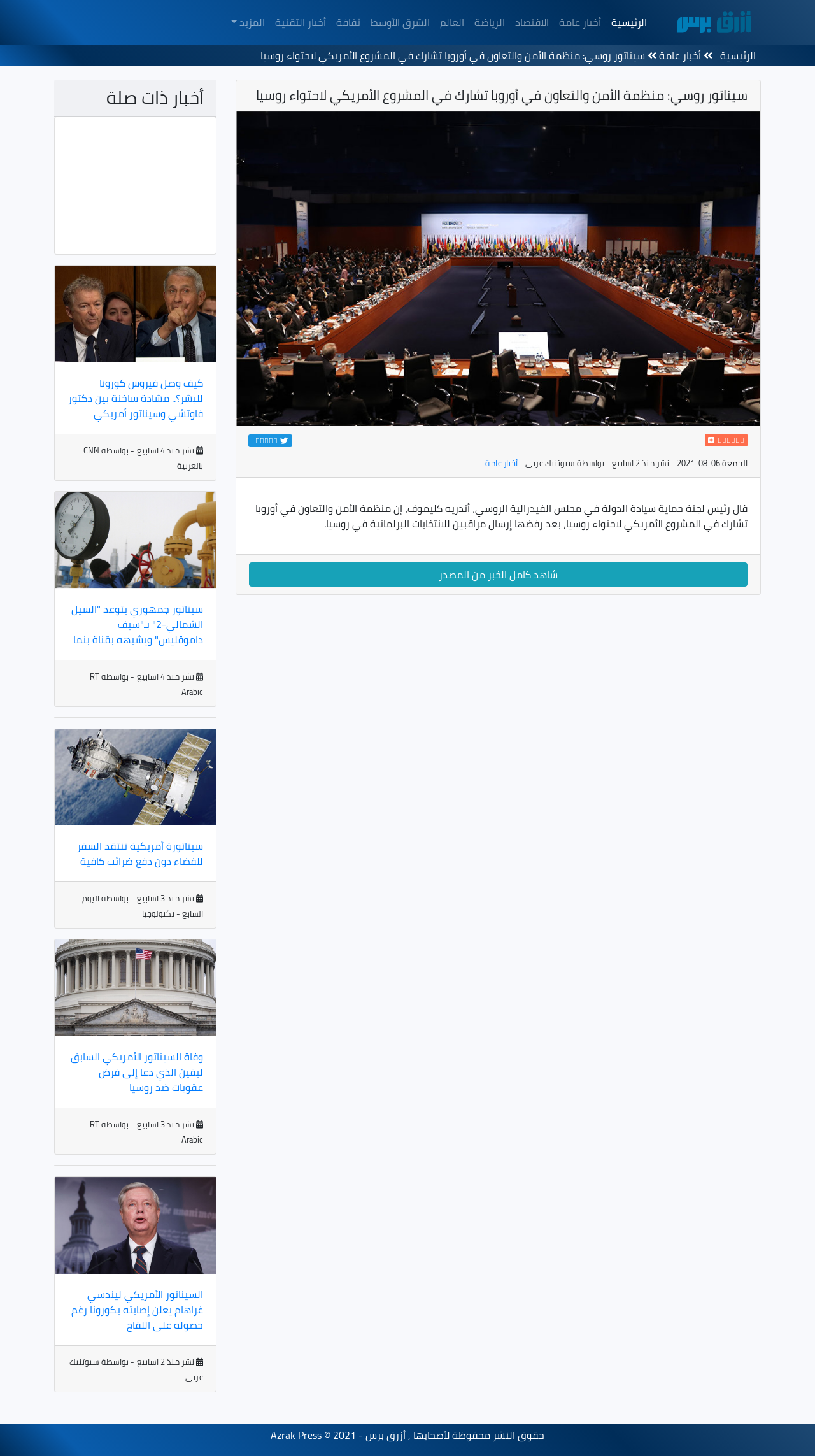Share article via blue Twitter button
The height and width of the screenshot is (1456, 815).
click(x=270, y=441)
